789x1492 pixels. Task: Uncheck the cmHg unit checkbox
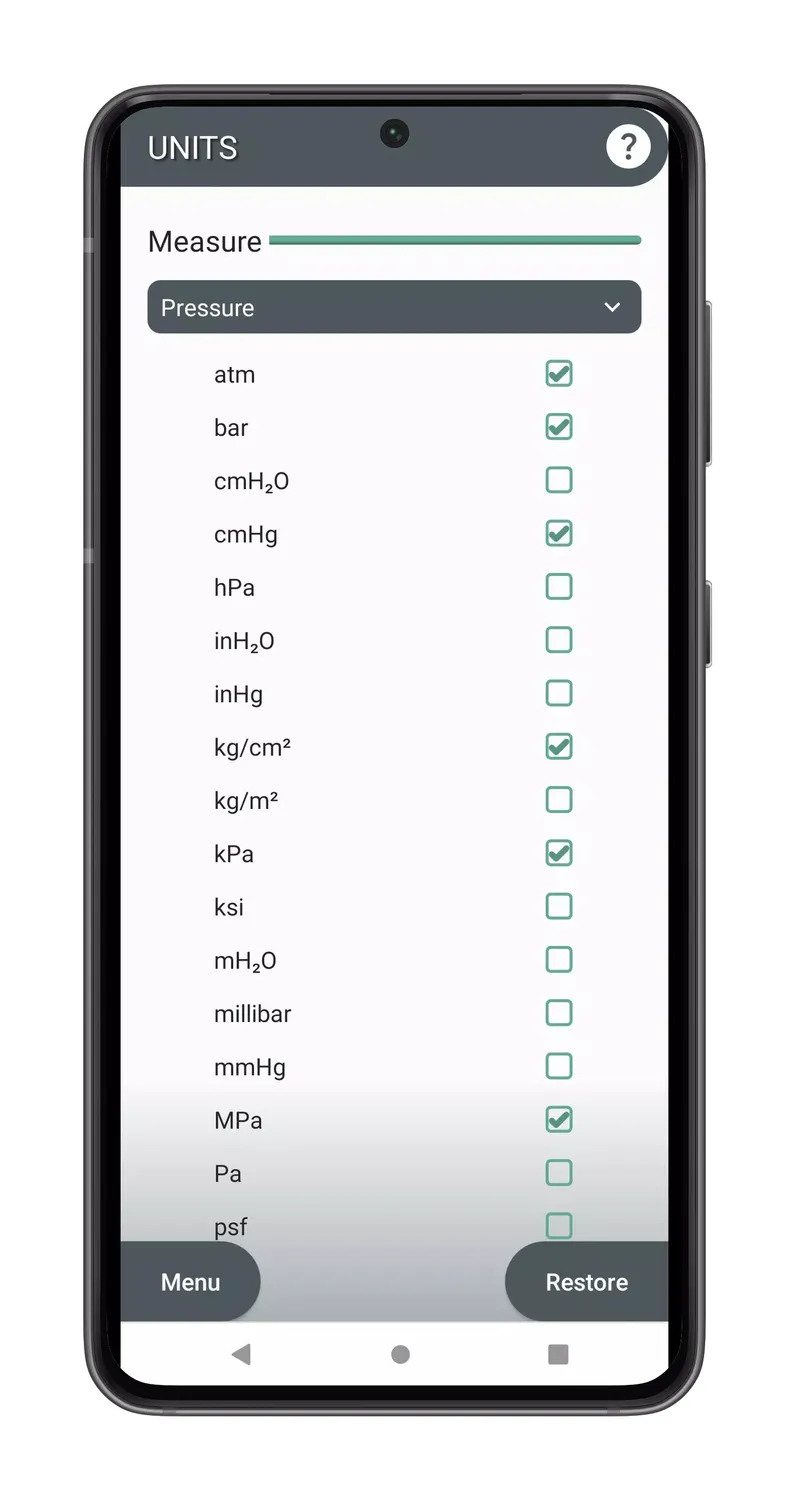pyautogui.click(x=559, y=534)
